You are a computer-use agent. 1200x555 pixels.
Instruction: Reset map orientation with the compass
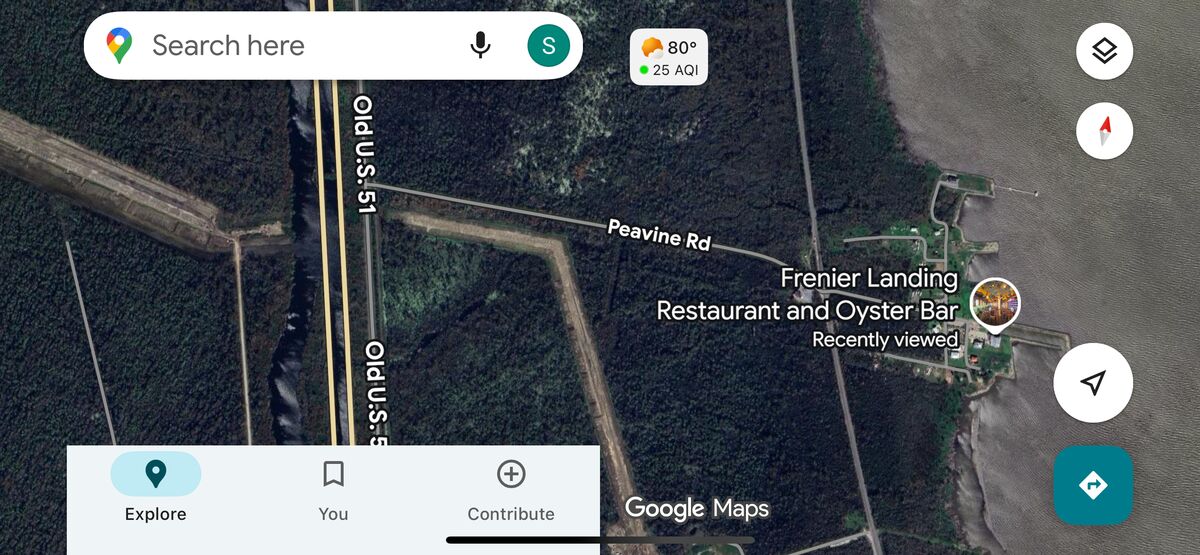click(1104, 131)
